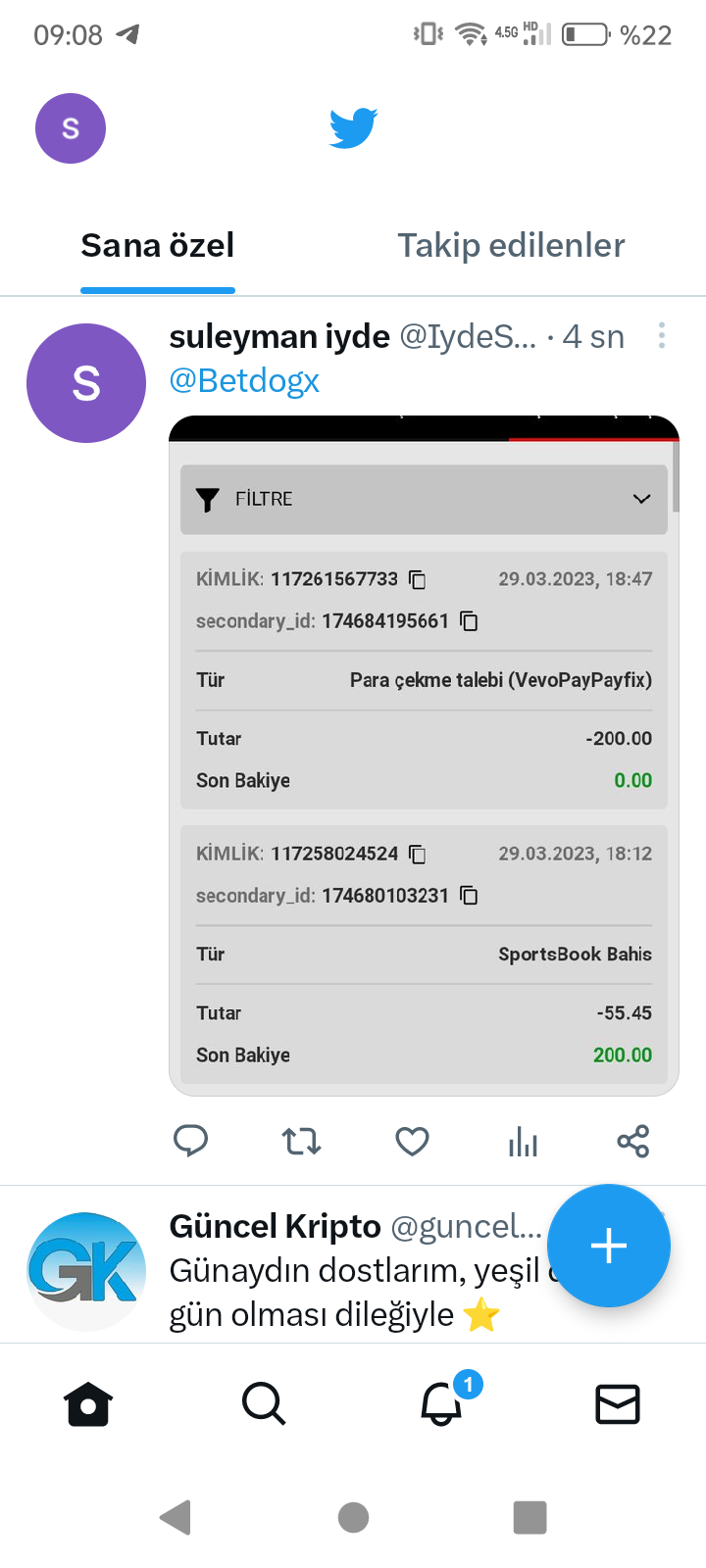The height and width of the screenshot is (1568, 706).
Task: Open your profile avatar at top left
Action: pyautogui.click(x=70, y=127)
